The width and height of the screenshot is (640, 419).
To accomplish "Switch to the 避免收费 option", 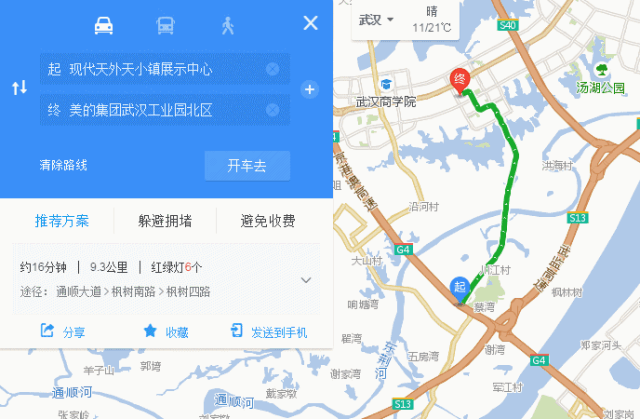I will click(x=267, y=221).
